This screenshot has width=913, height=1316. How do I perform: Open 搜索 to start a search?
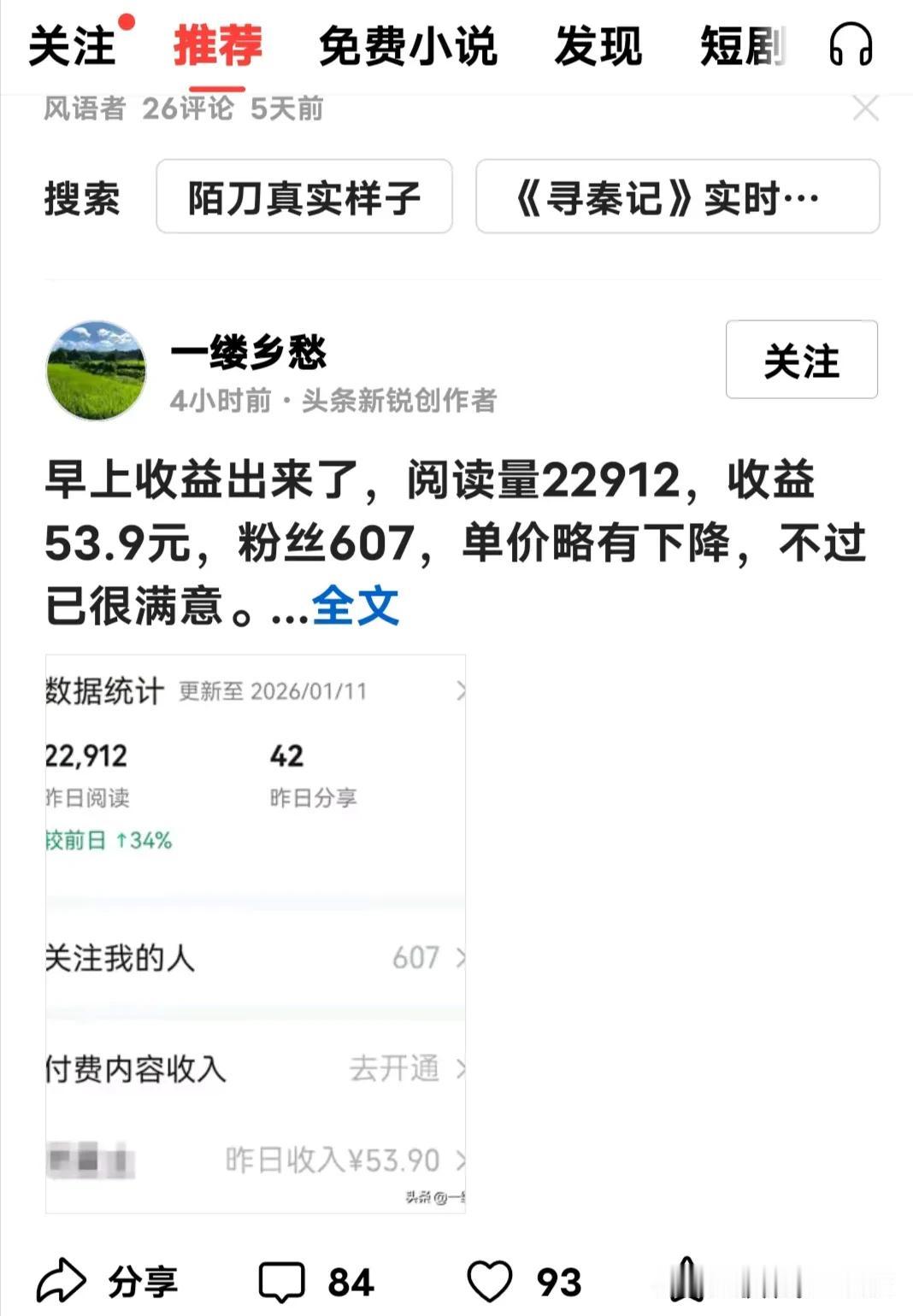(81, 197)
